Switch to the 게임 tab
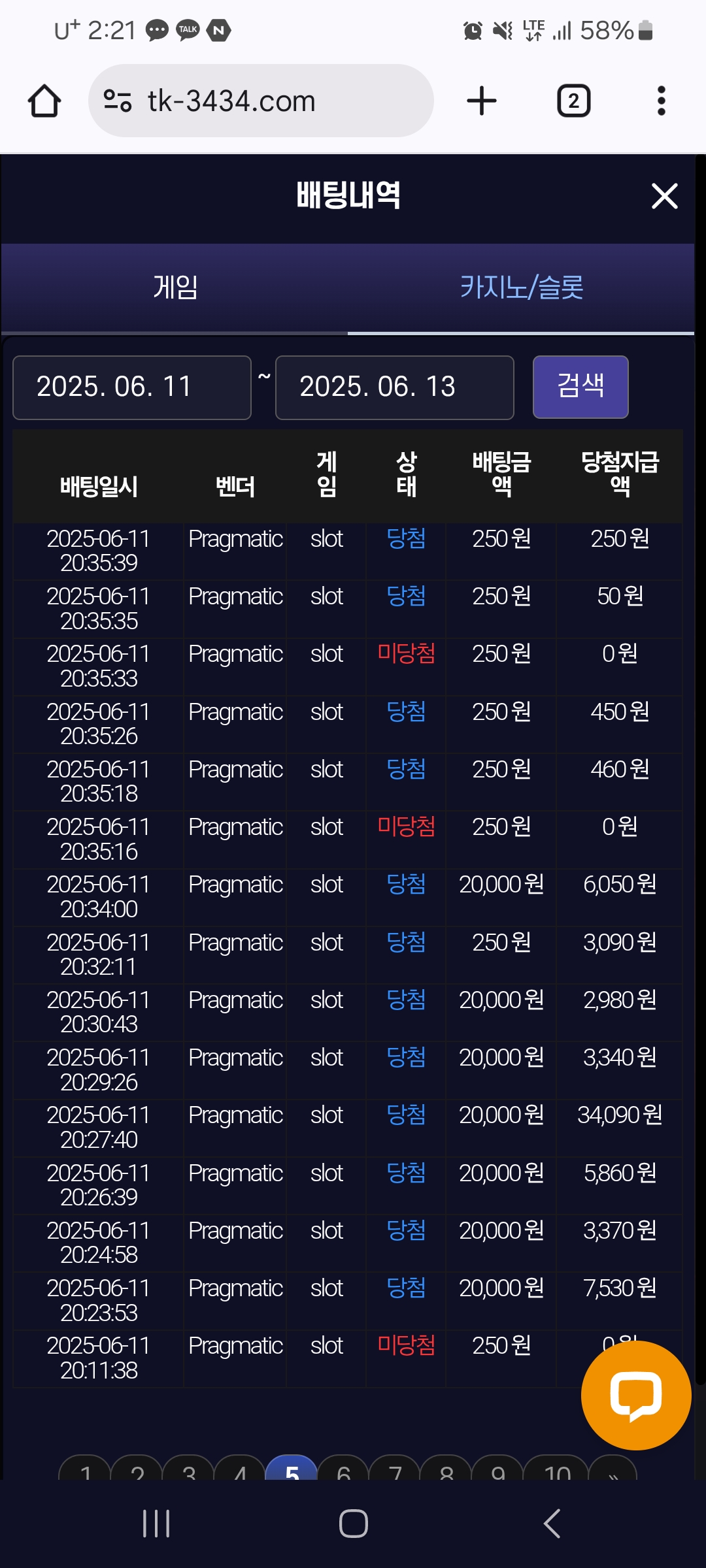706x1568 pixels. pos(175,287)
